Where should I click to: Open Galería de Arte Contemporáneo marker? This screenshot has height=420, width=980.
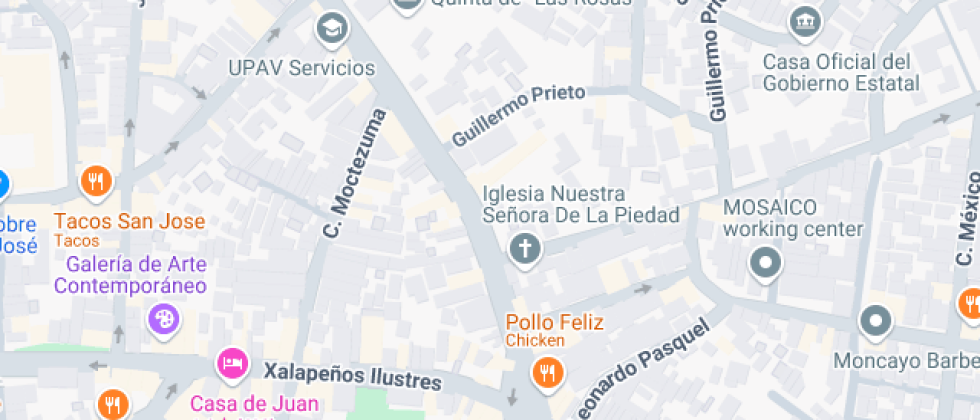[160, 320]
